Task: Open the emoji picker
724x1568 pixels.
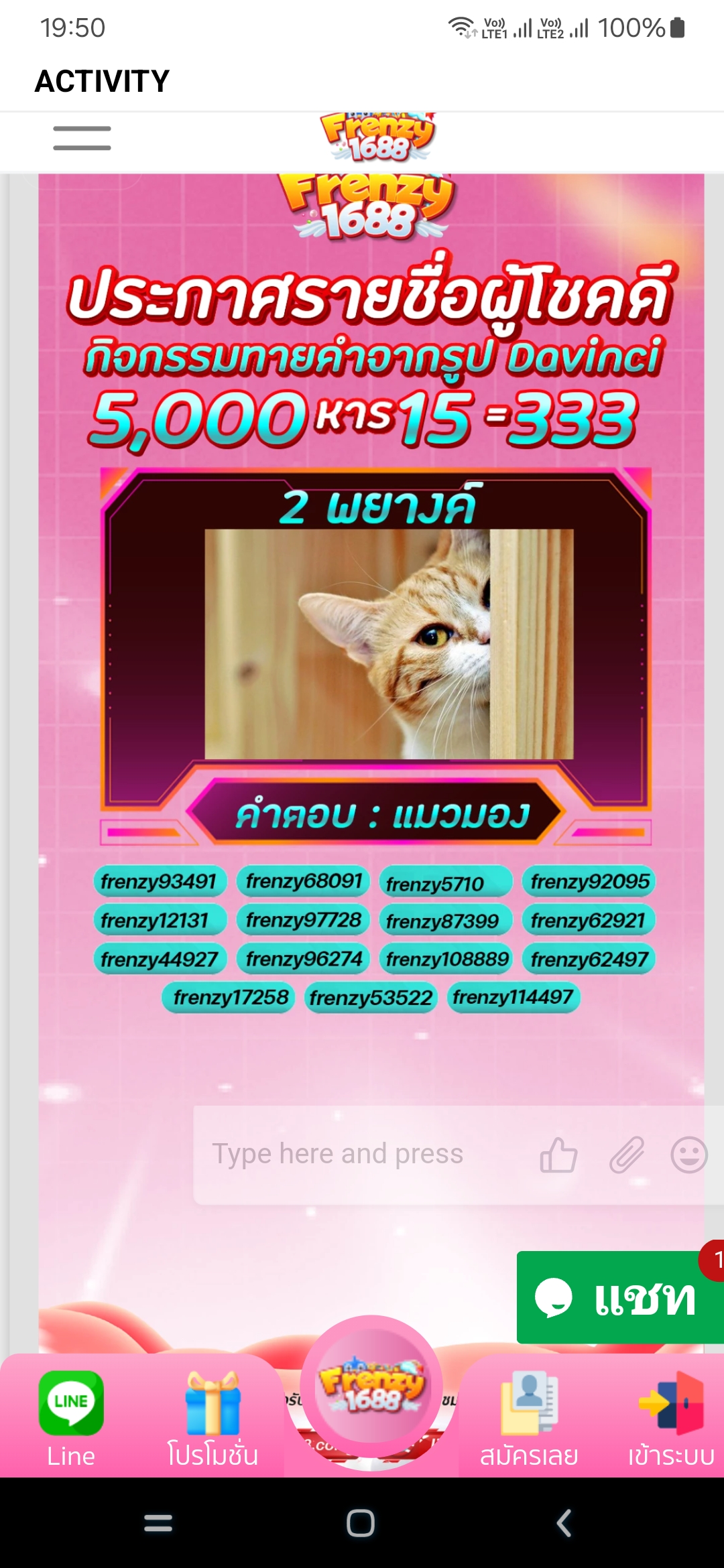Action: tap(689, 1155)
